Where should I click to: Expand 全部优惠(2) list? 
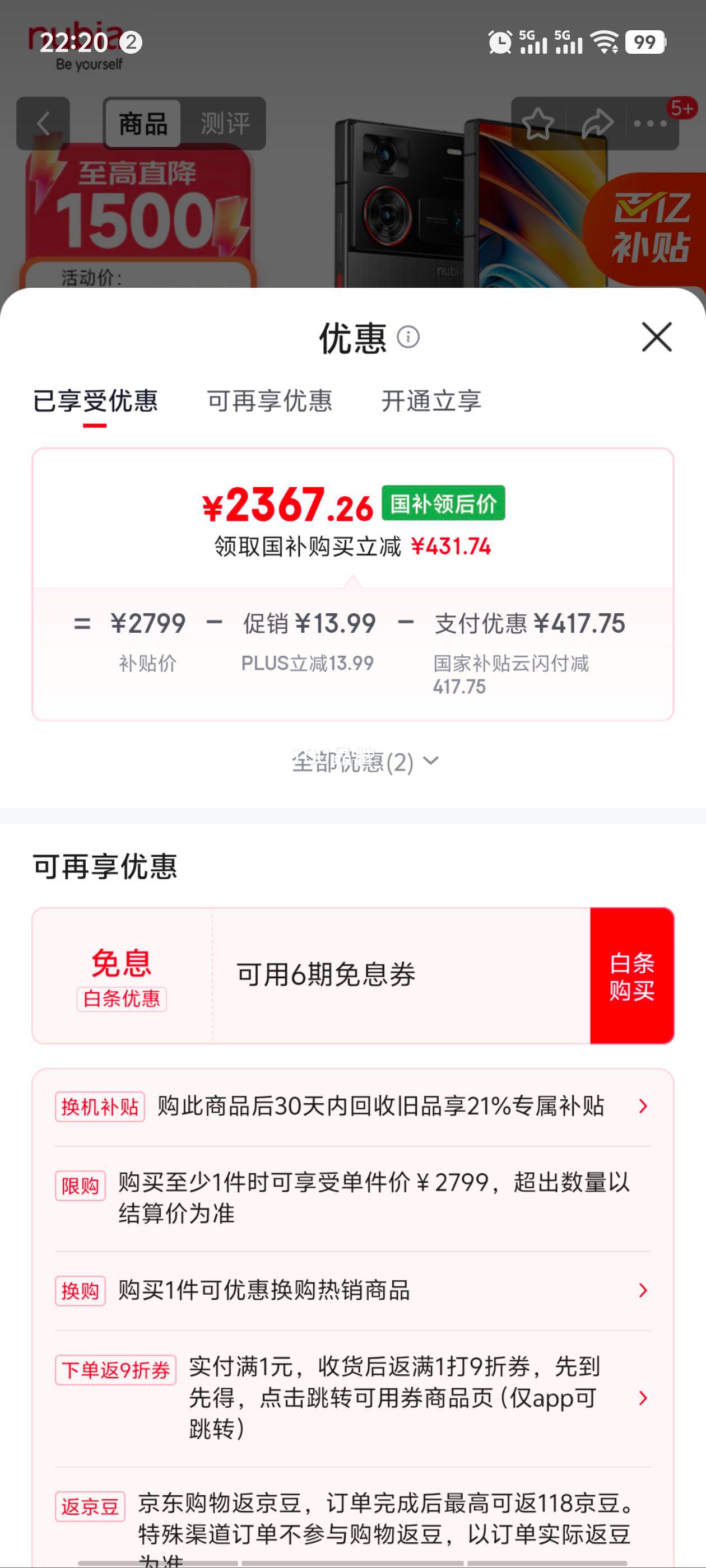(x=364, y=762)
